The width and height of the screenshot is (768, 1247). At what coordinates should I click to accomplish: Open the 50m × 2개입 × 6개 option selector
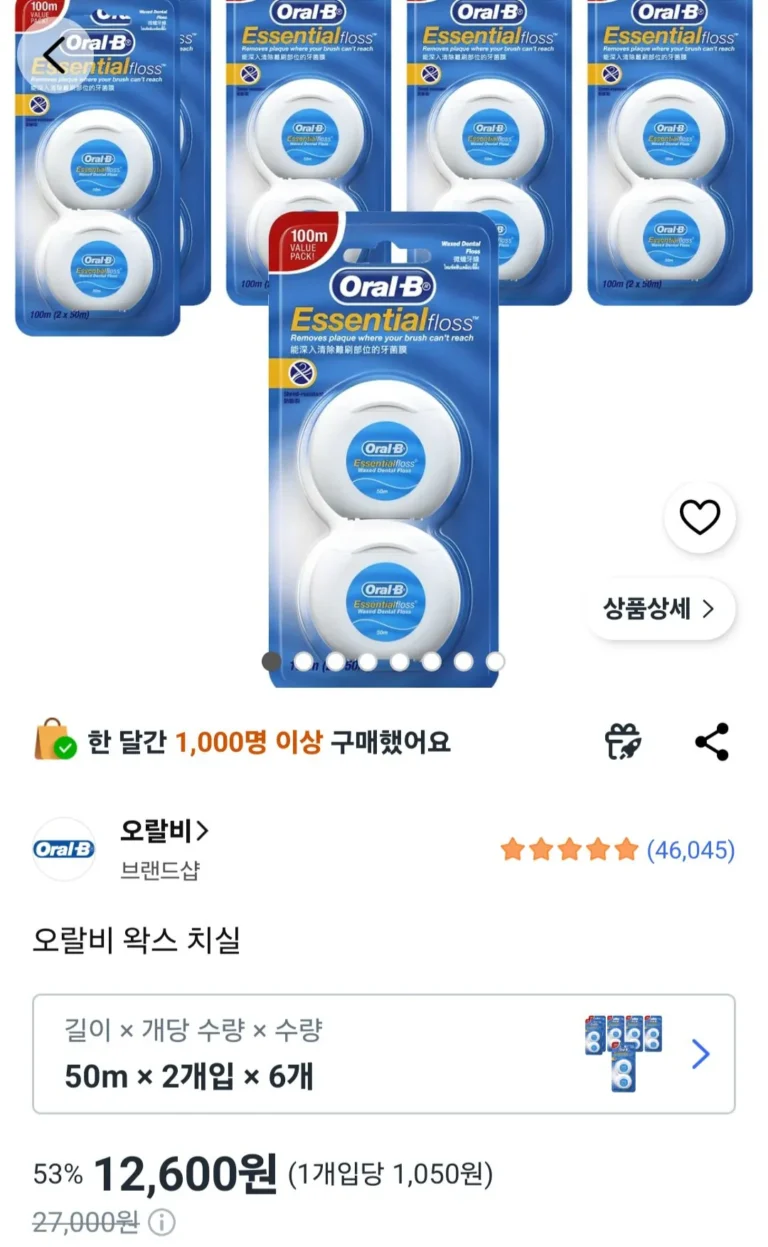[x=384, y=1053]
